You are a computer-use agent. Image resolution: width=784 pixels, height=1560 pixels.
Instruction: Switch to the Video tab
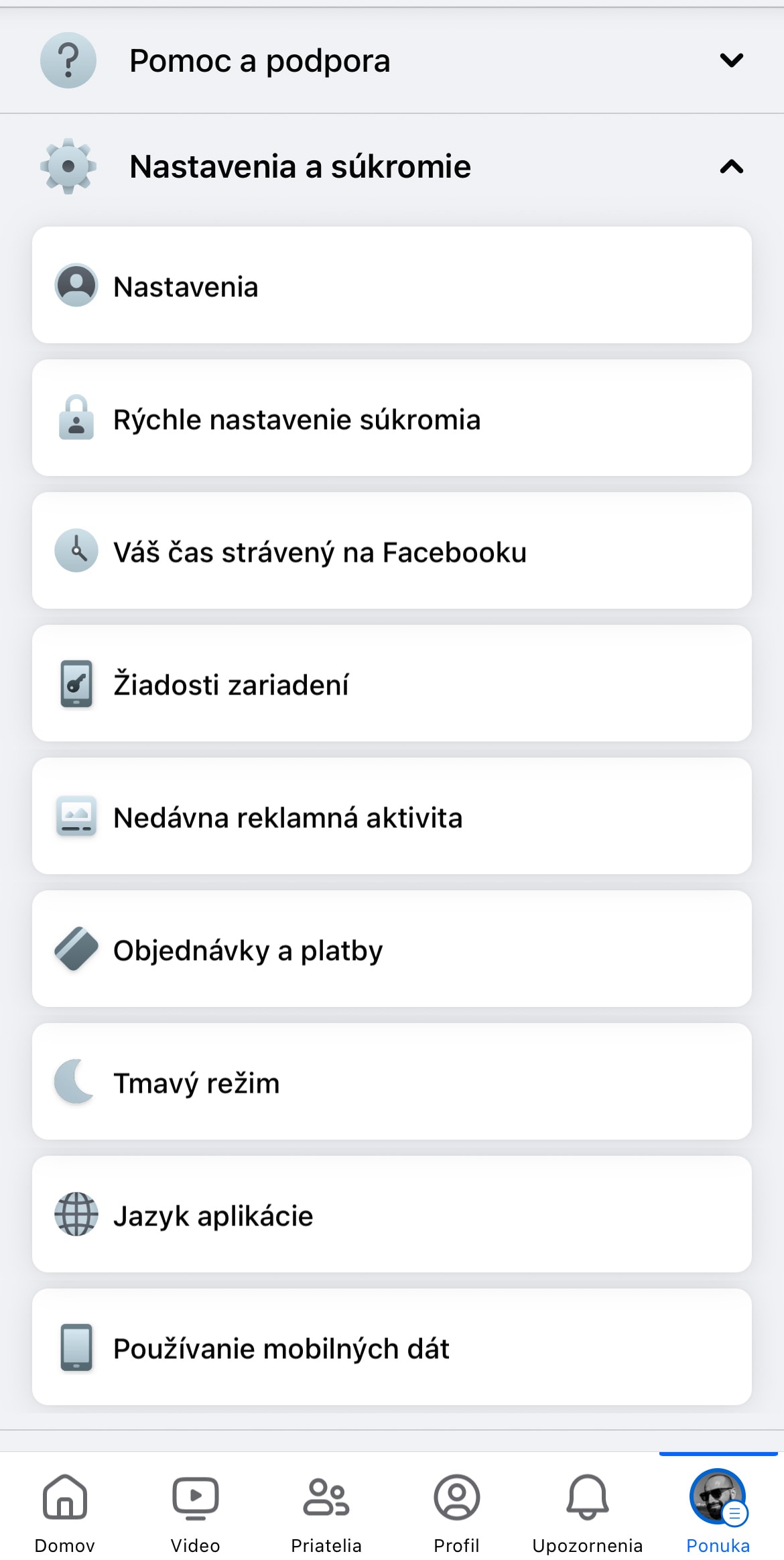pos(196,1513)
